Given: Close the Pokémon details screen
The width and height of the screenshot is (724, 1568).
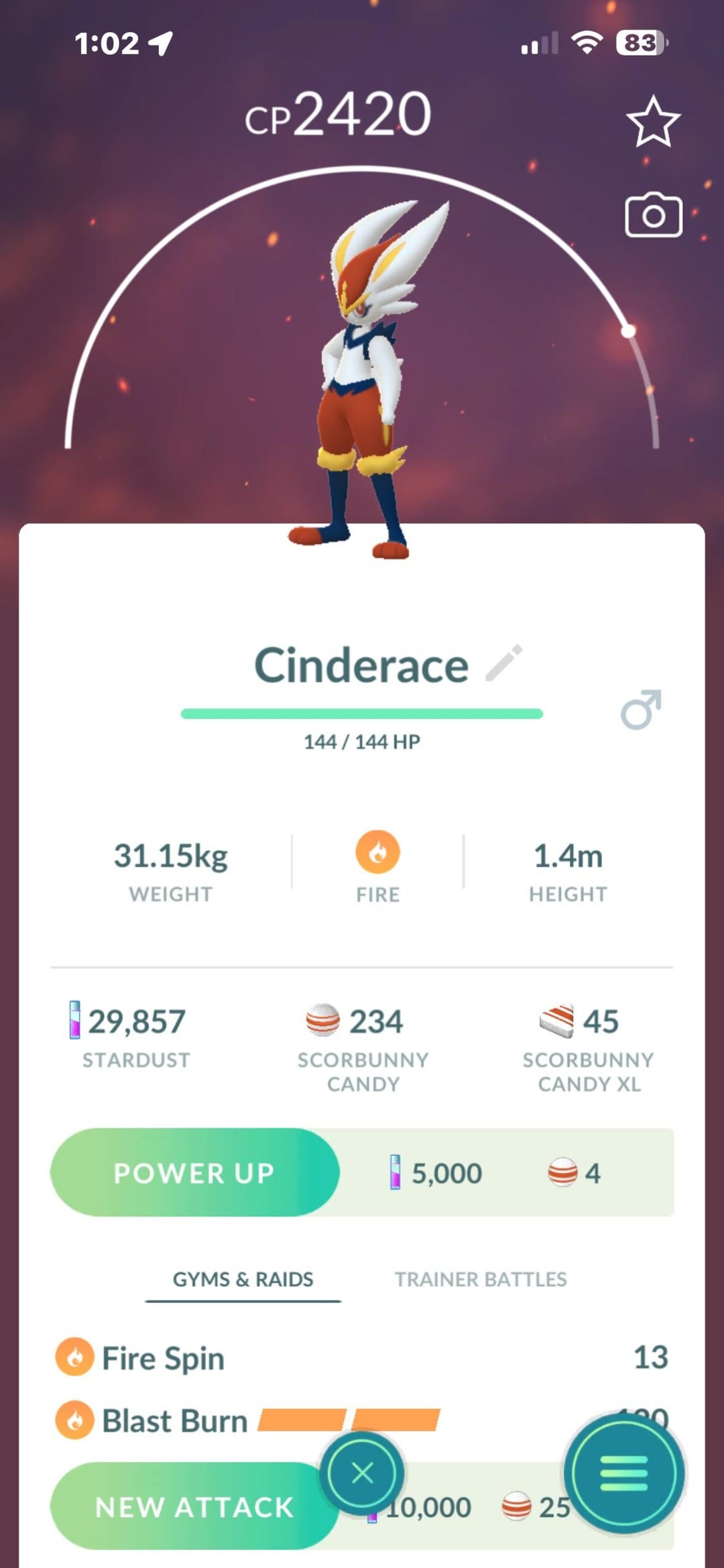Looking at the screenshot, I should pyautogui.click(x=362, y=1473).
